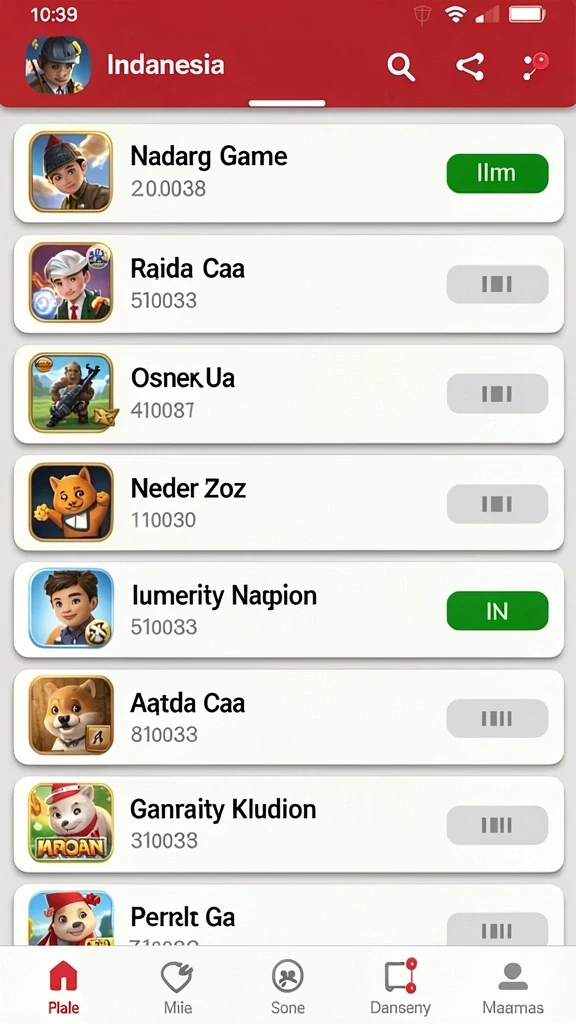Tap the grey button for Osnek Ua

point(497,394)
